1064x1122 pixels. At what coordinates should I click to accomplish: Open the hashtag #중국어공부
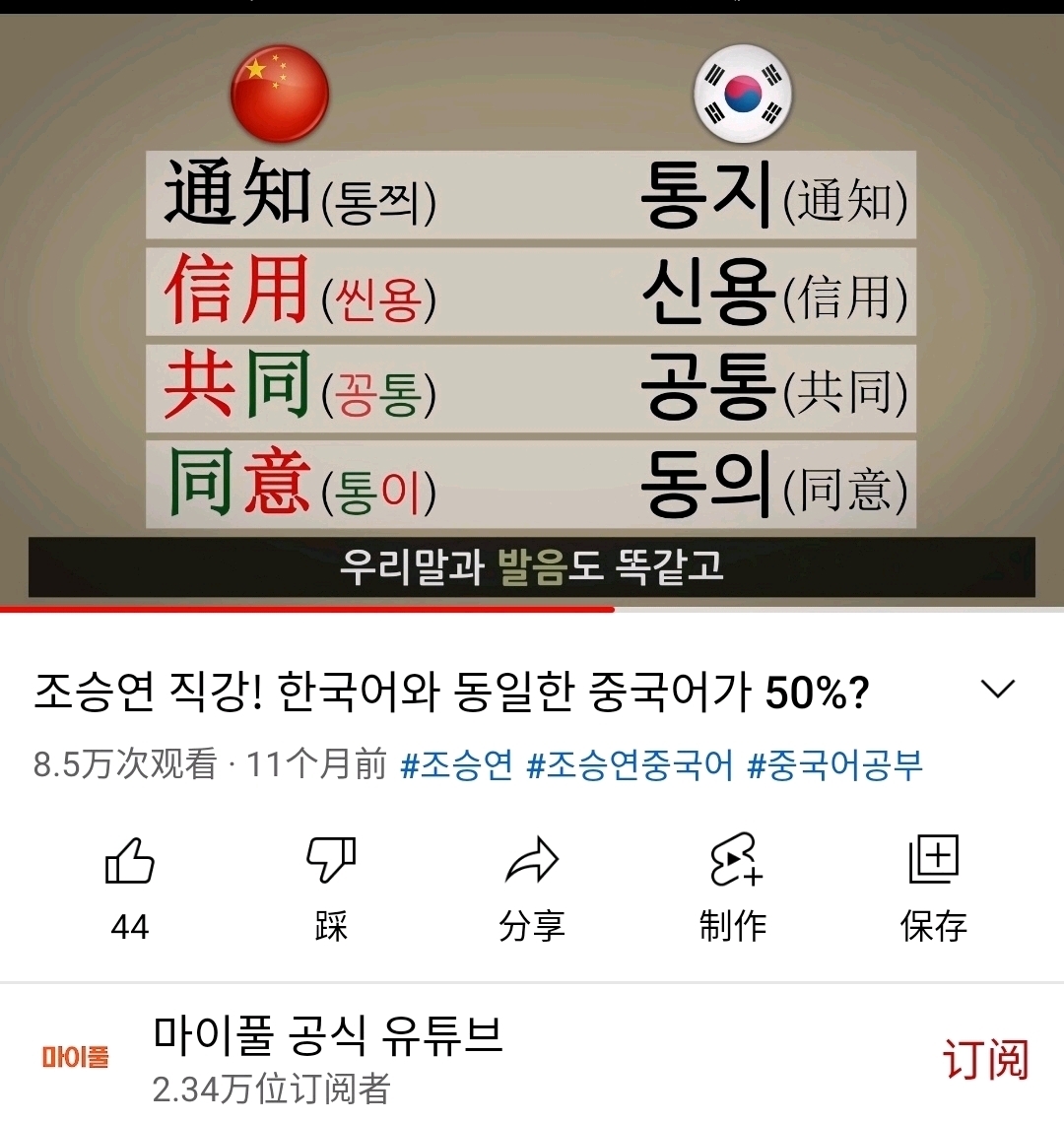(x=835, y=764)
